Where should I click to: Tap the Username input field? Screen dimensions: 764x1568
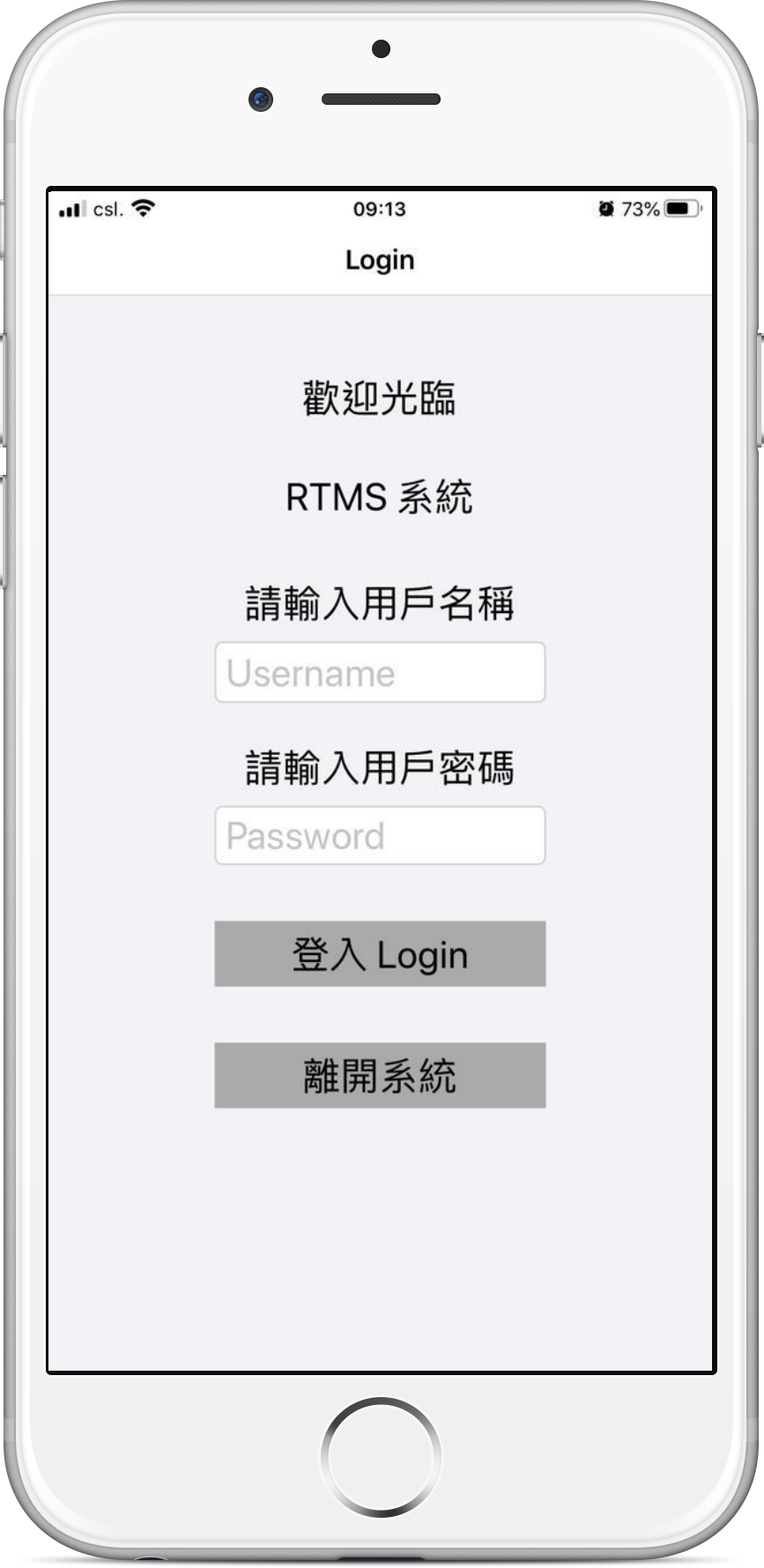[x=380, y=672]
